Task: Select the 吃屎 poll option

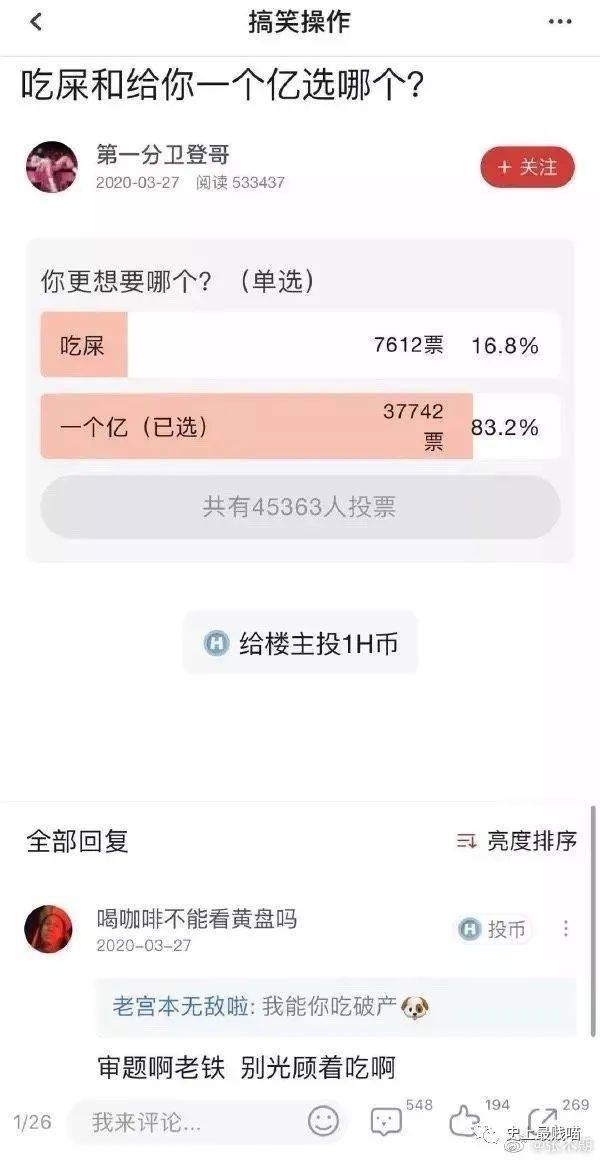Action: 300,345
